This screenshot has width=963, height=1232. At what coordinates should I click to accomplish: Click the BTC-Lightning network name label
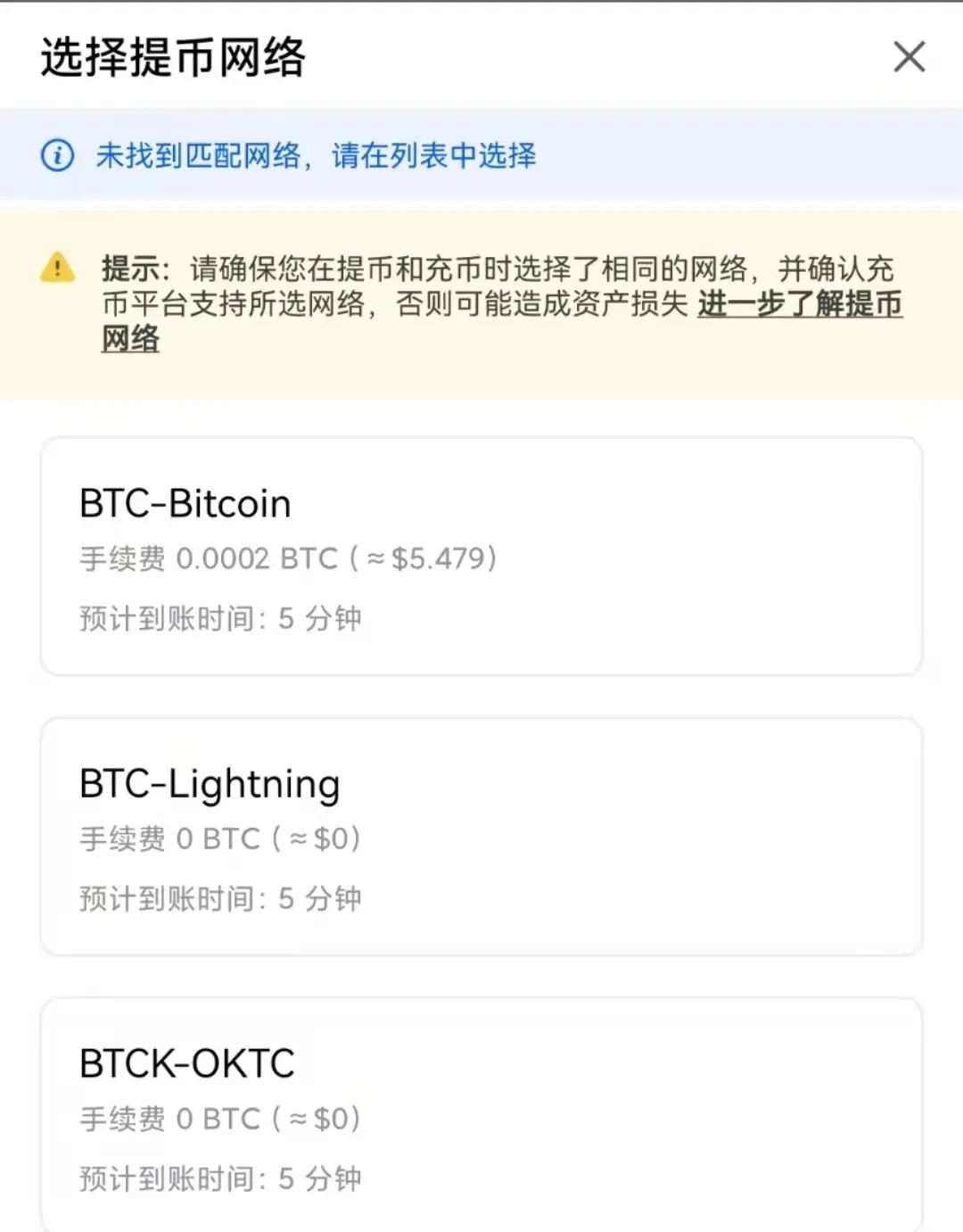[x=210, y=784]
